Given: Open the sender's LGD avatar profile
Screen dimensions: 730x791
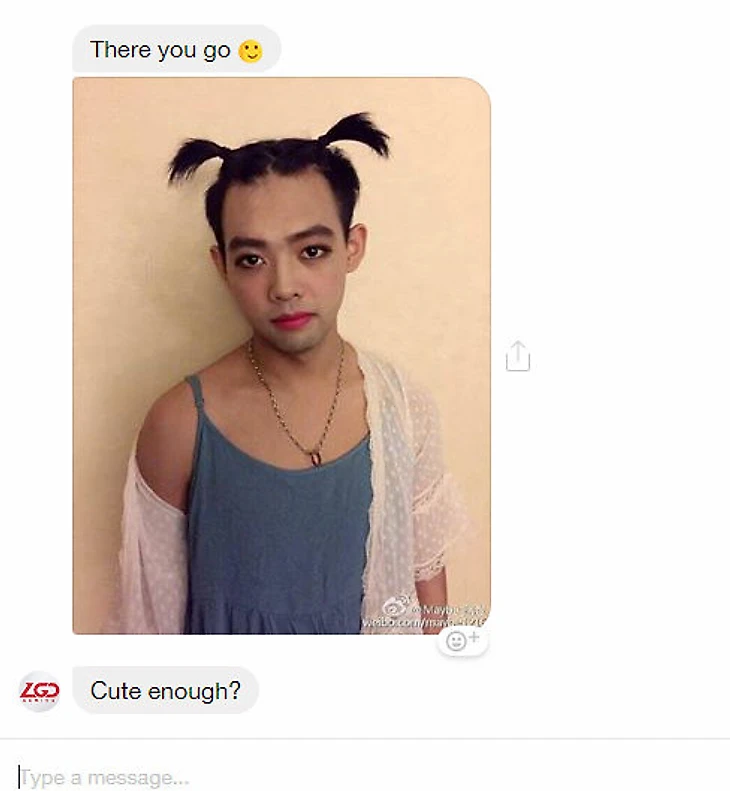Looking at the screenshot, I should click(x=40, y=691).
